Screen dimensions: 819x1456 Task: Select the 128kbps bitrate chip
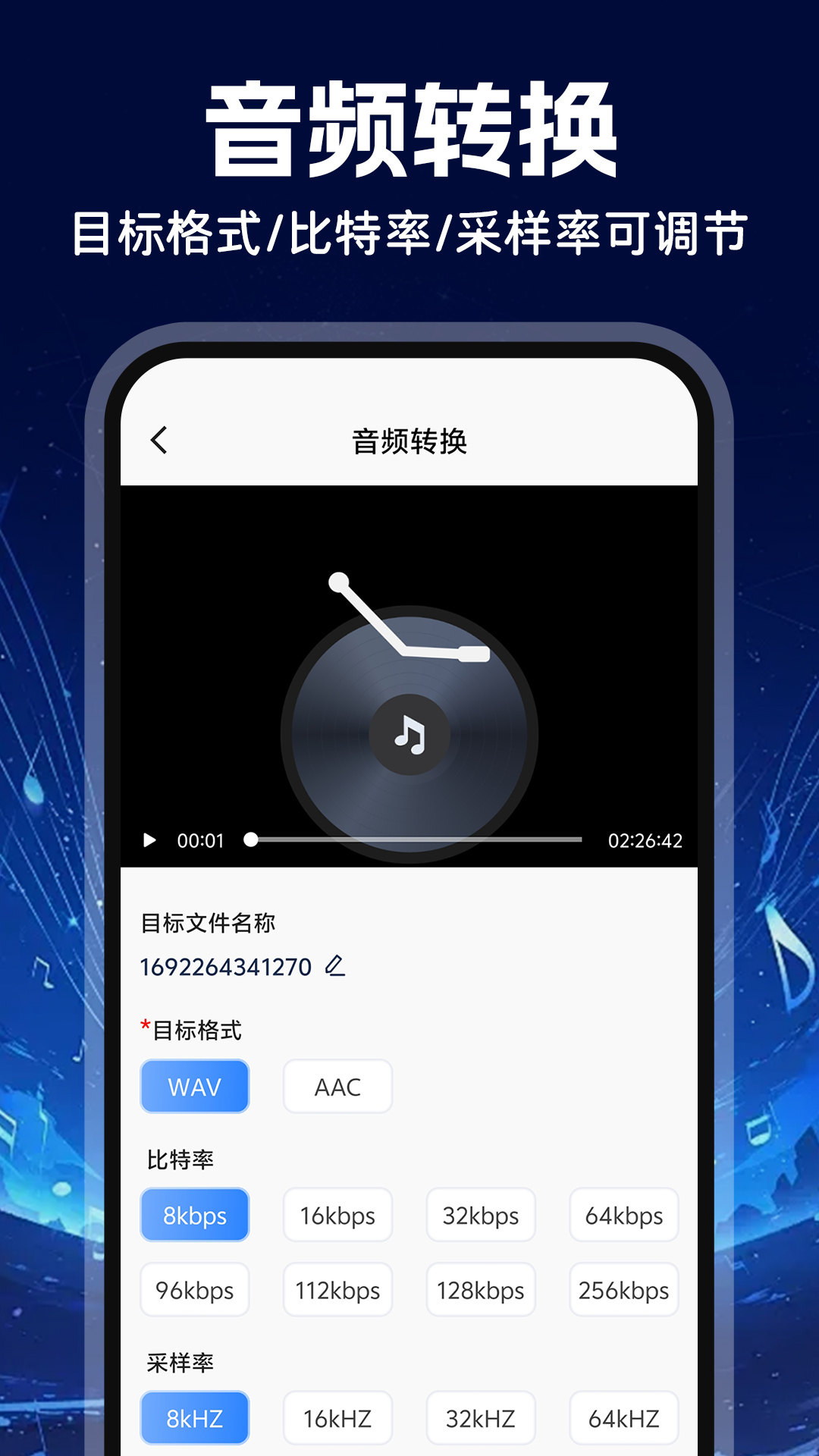coord(481,1289)
